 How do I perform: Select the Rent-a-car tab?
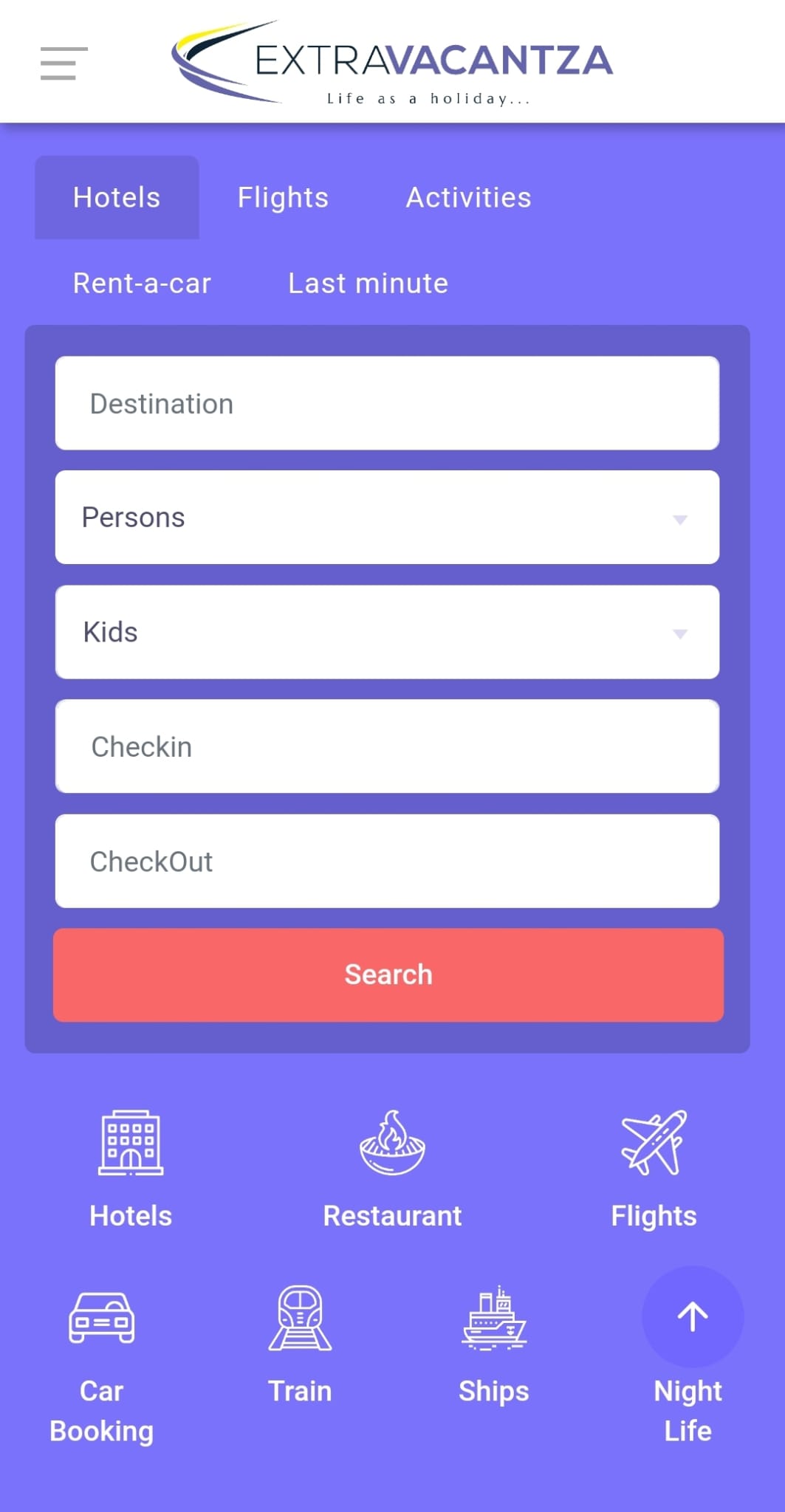pos(142,283)
